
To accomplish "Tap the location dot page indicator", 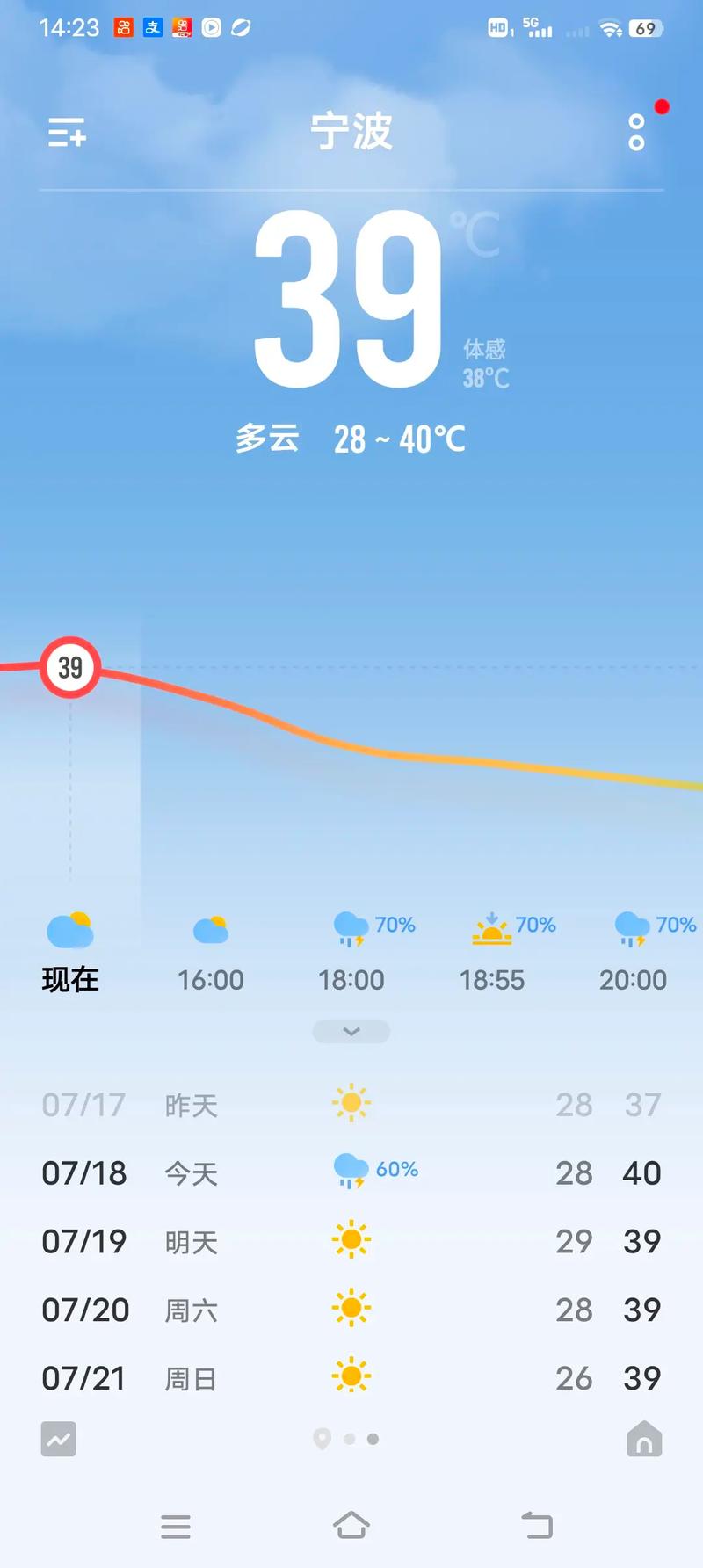I will tap(322, 1440).
